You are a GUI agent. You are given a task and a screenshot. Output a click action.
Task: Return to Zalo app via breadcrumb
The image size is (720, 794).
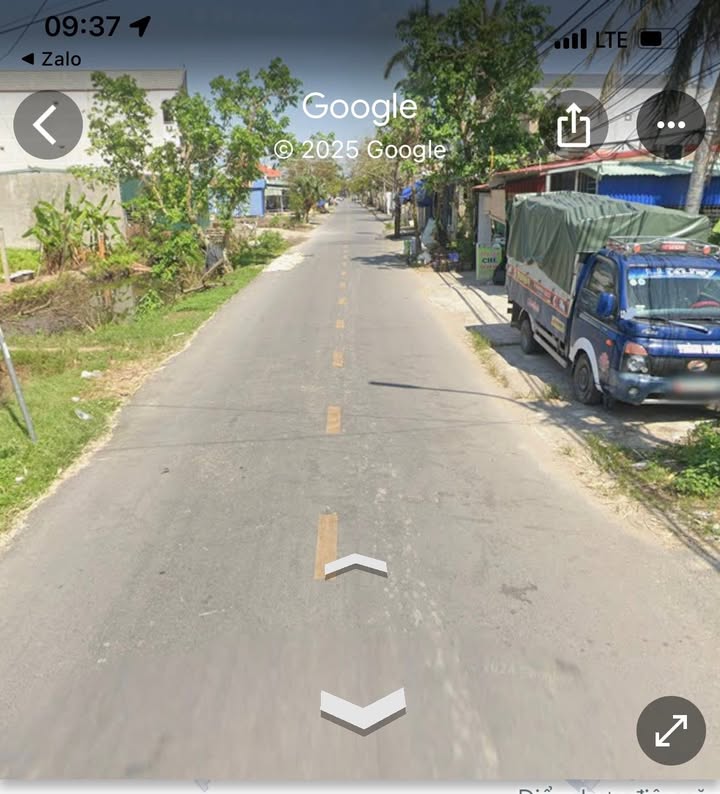[x=52, y=59]
